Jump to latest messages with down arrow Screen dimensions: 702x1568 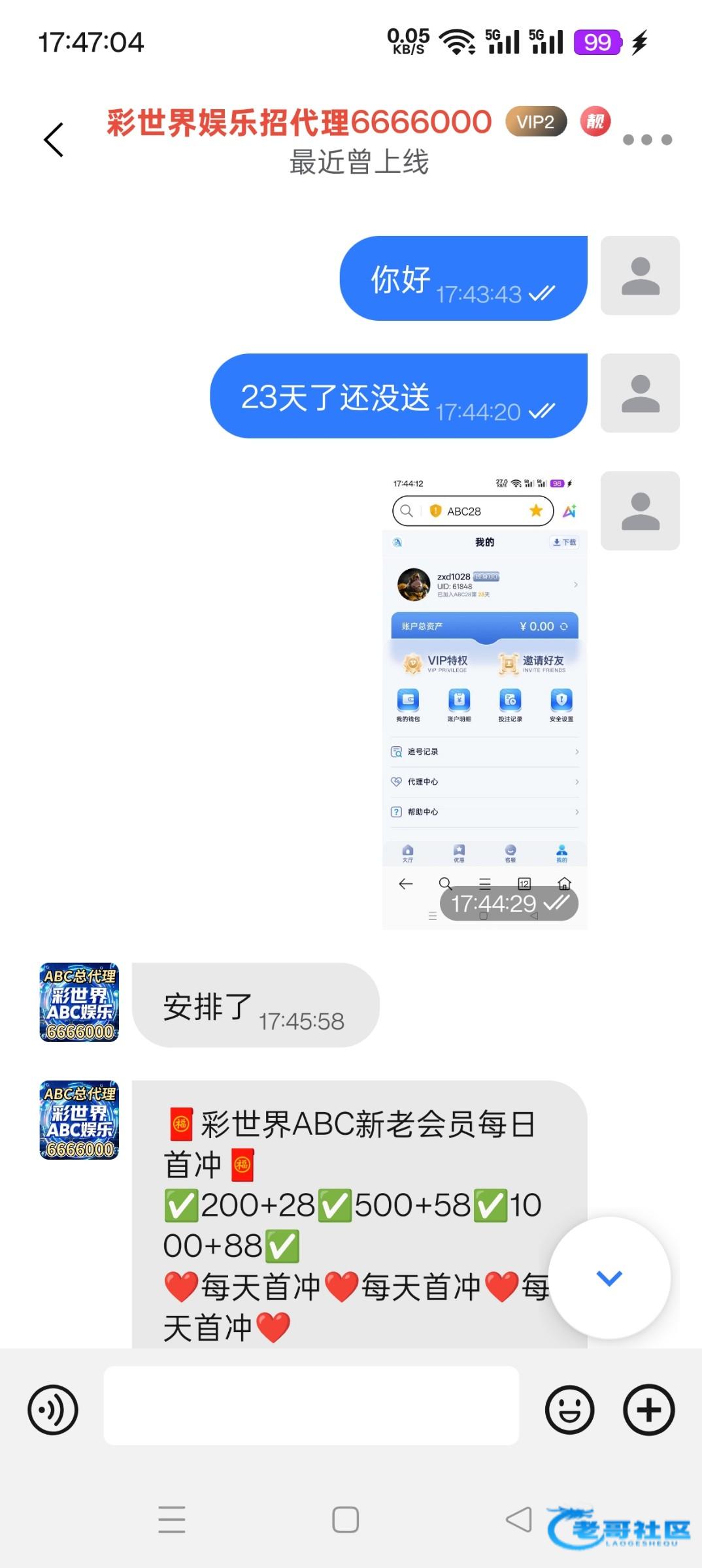point(609,1278)
